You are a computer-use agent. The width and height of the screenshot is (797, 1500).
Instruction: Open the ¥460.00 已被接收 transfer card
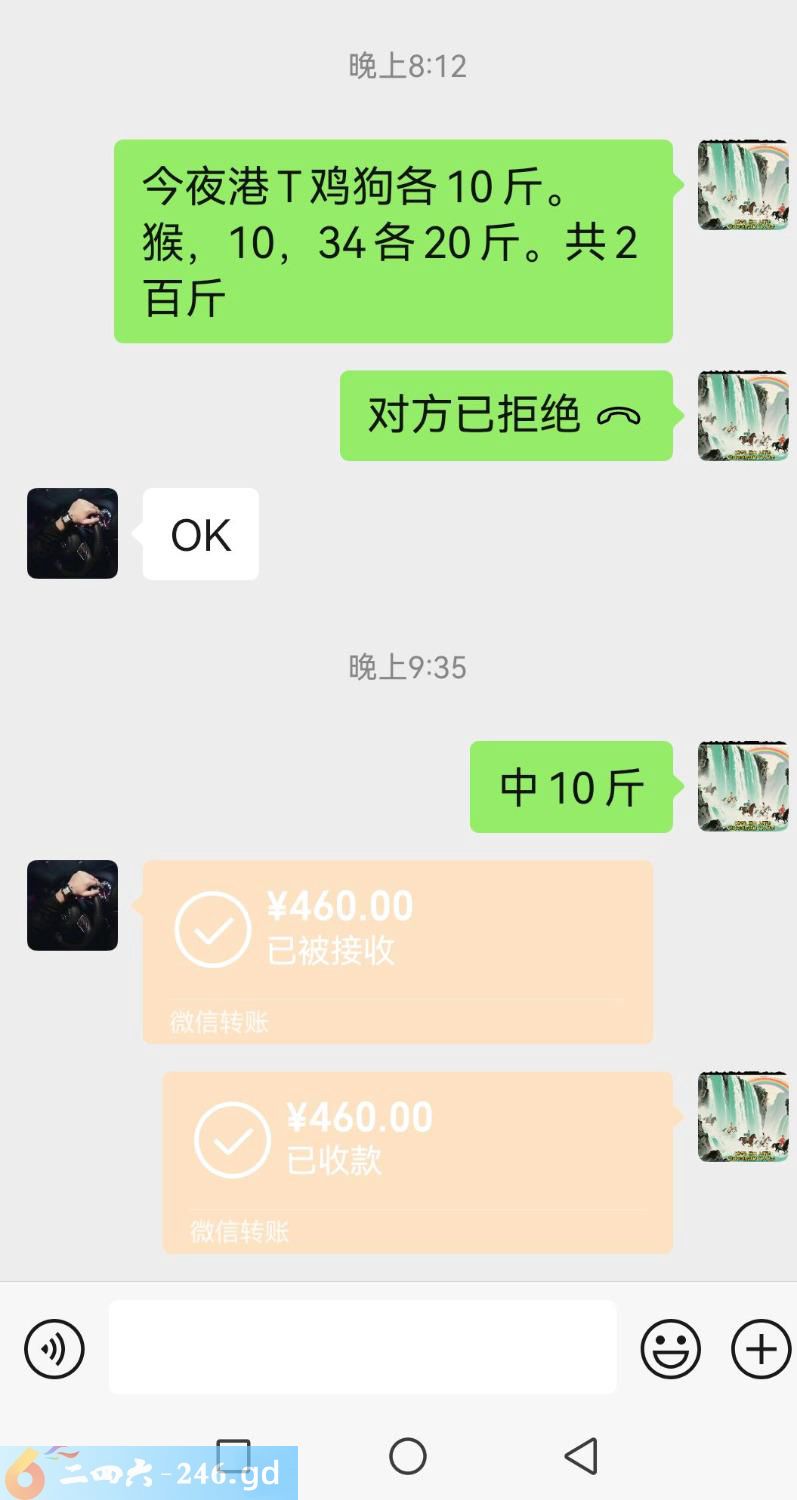397,951
